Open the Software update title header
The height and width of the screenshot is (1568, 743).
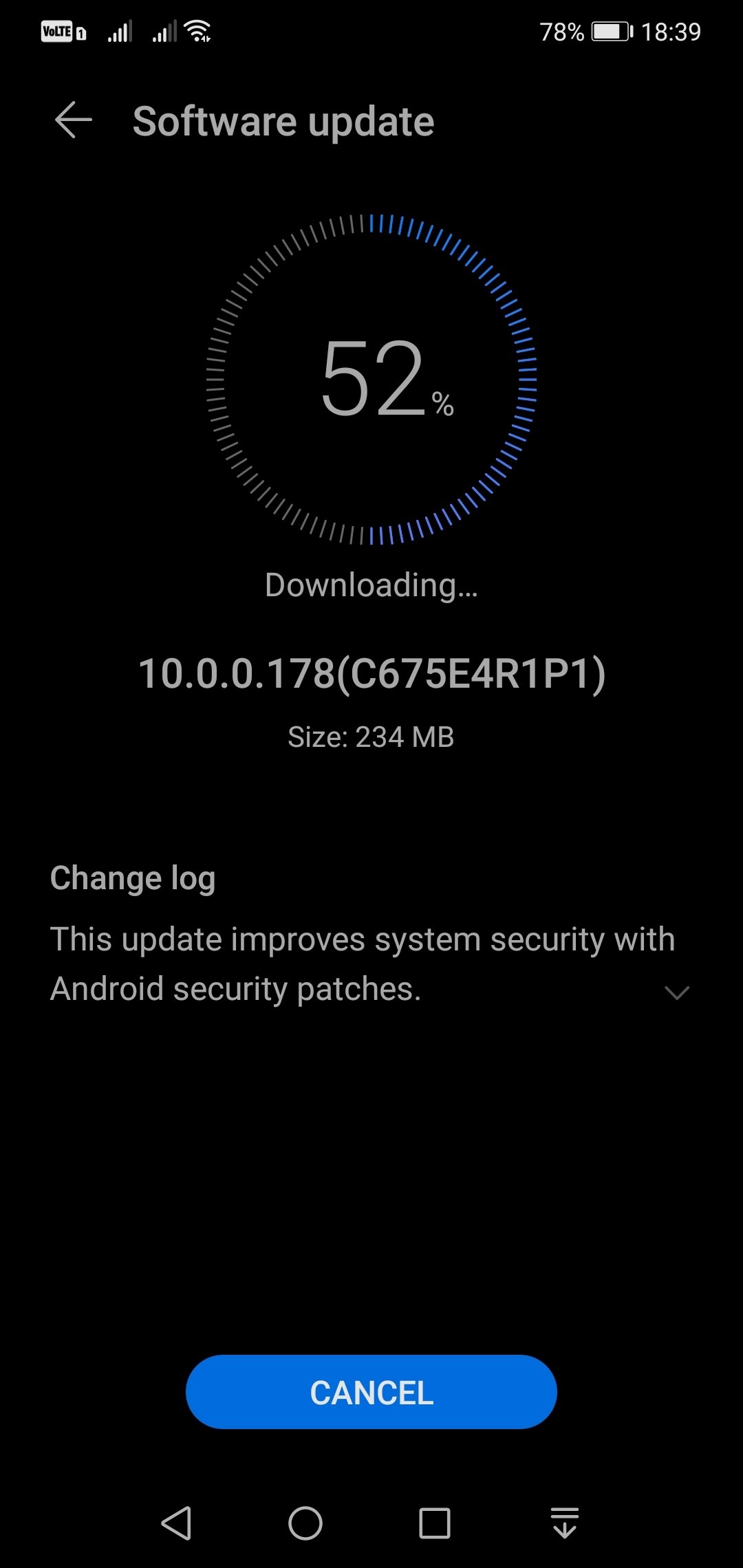(283, 120)
